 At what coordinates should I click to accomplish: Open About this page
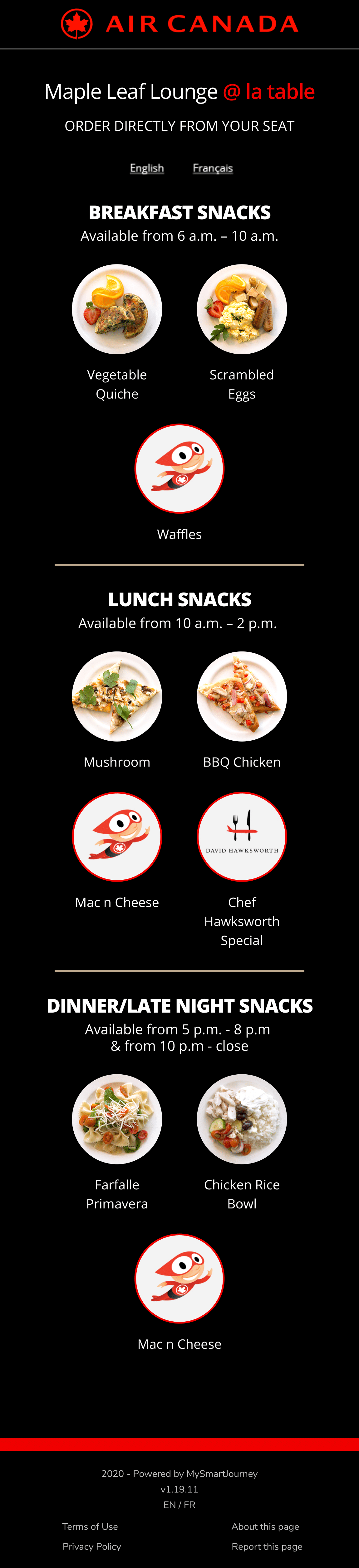click(265, 1526)
